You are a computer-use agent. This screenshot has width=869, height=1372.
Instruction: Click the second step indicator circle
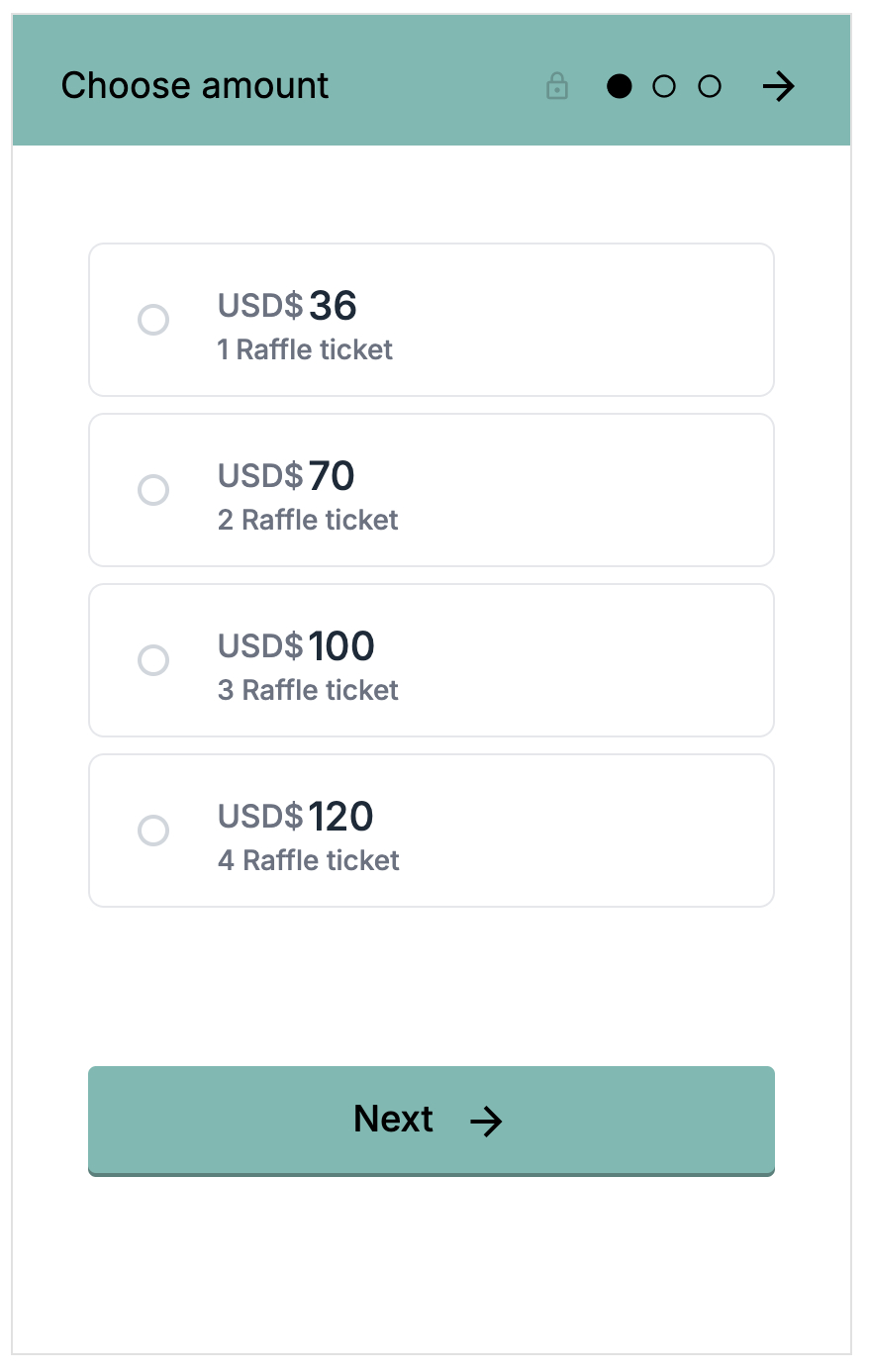pyautogui.click(x=664, y=86)
